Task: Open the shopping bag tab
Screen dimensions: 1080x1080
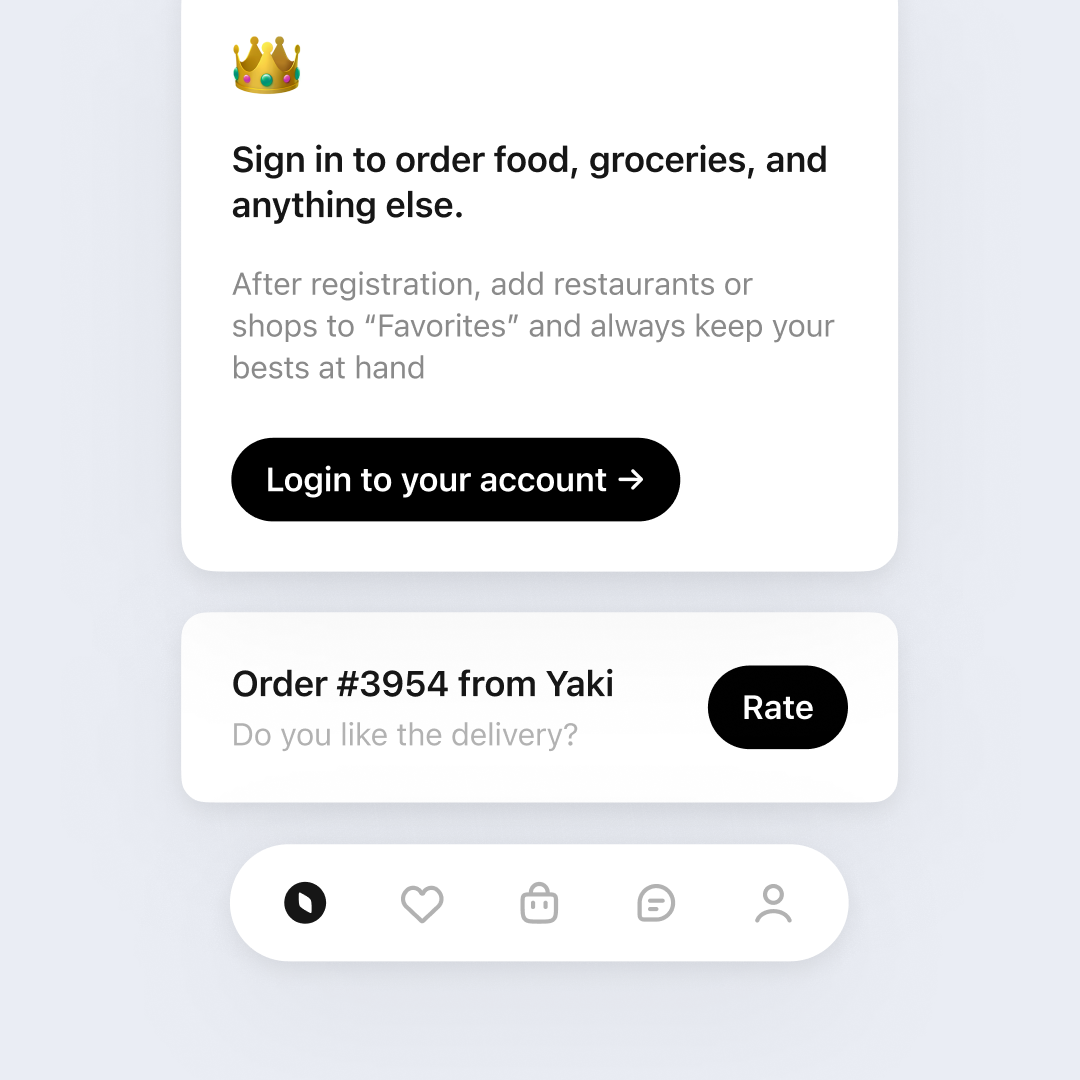Action: tap(539, 903)
